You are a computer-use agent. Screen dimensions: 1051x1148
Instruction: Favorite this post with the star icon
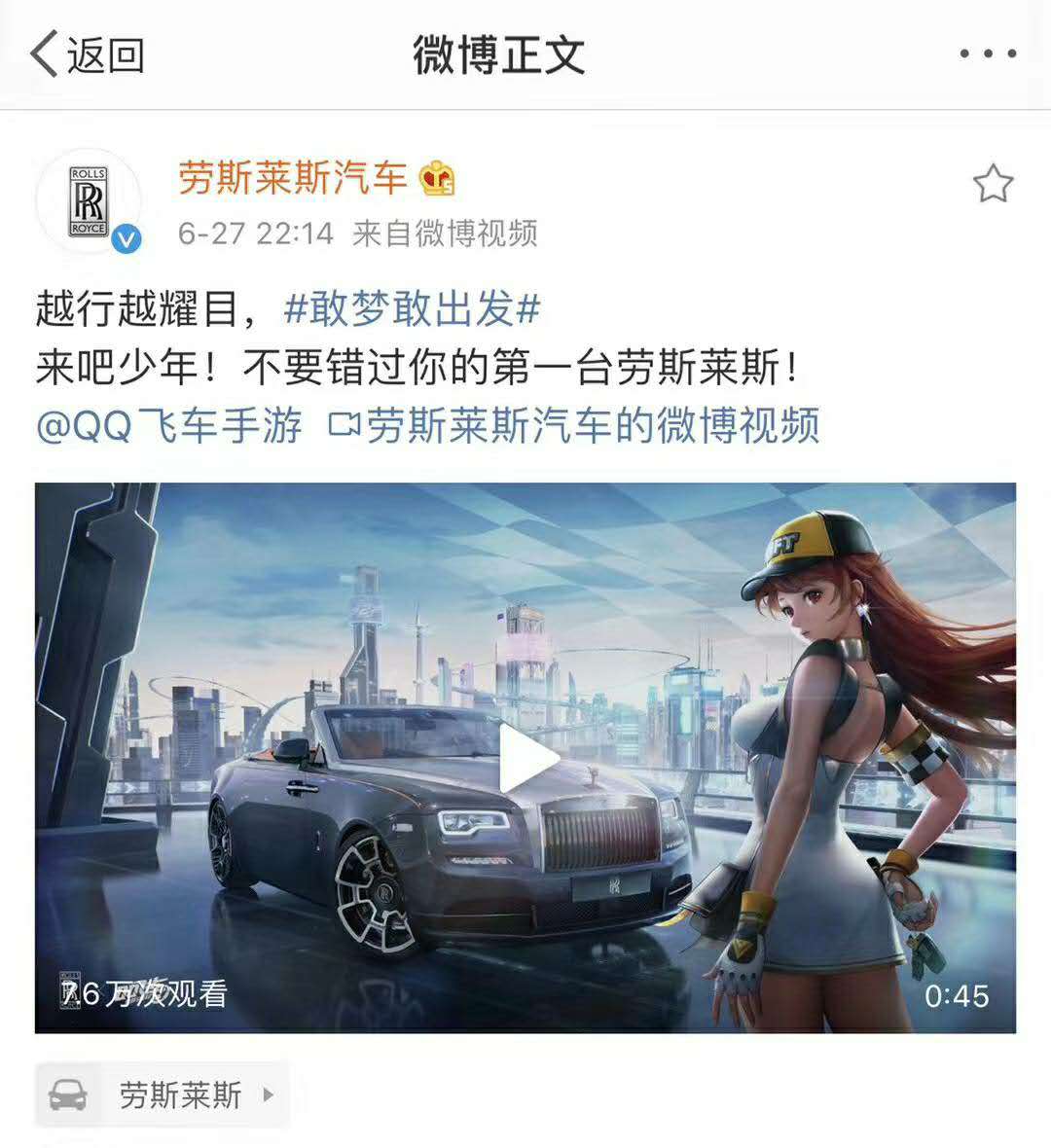pyautogui.click(x=993, y=184)
